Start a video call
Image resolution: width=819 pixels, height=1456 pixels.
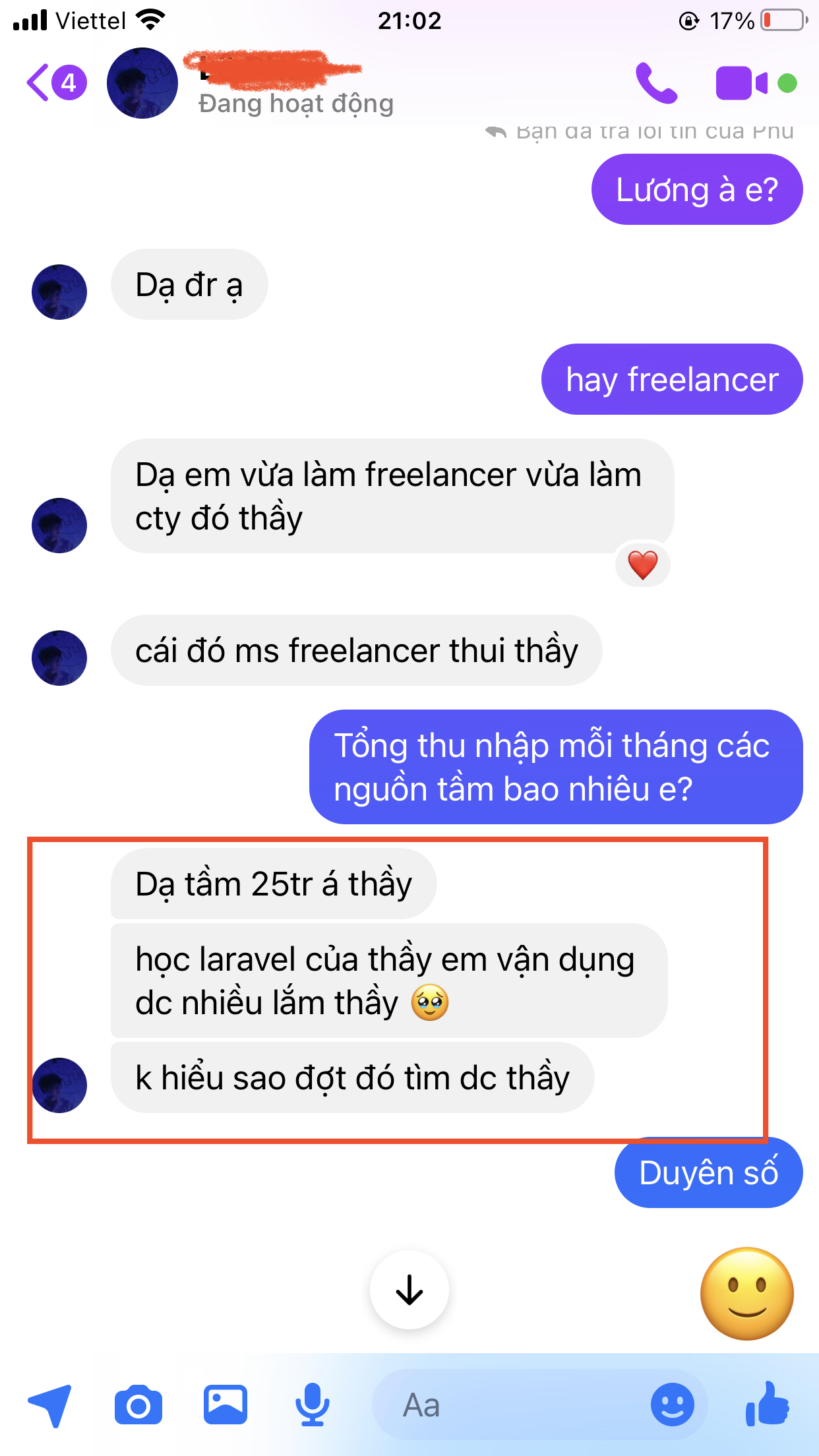(x=741, y=83)
